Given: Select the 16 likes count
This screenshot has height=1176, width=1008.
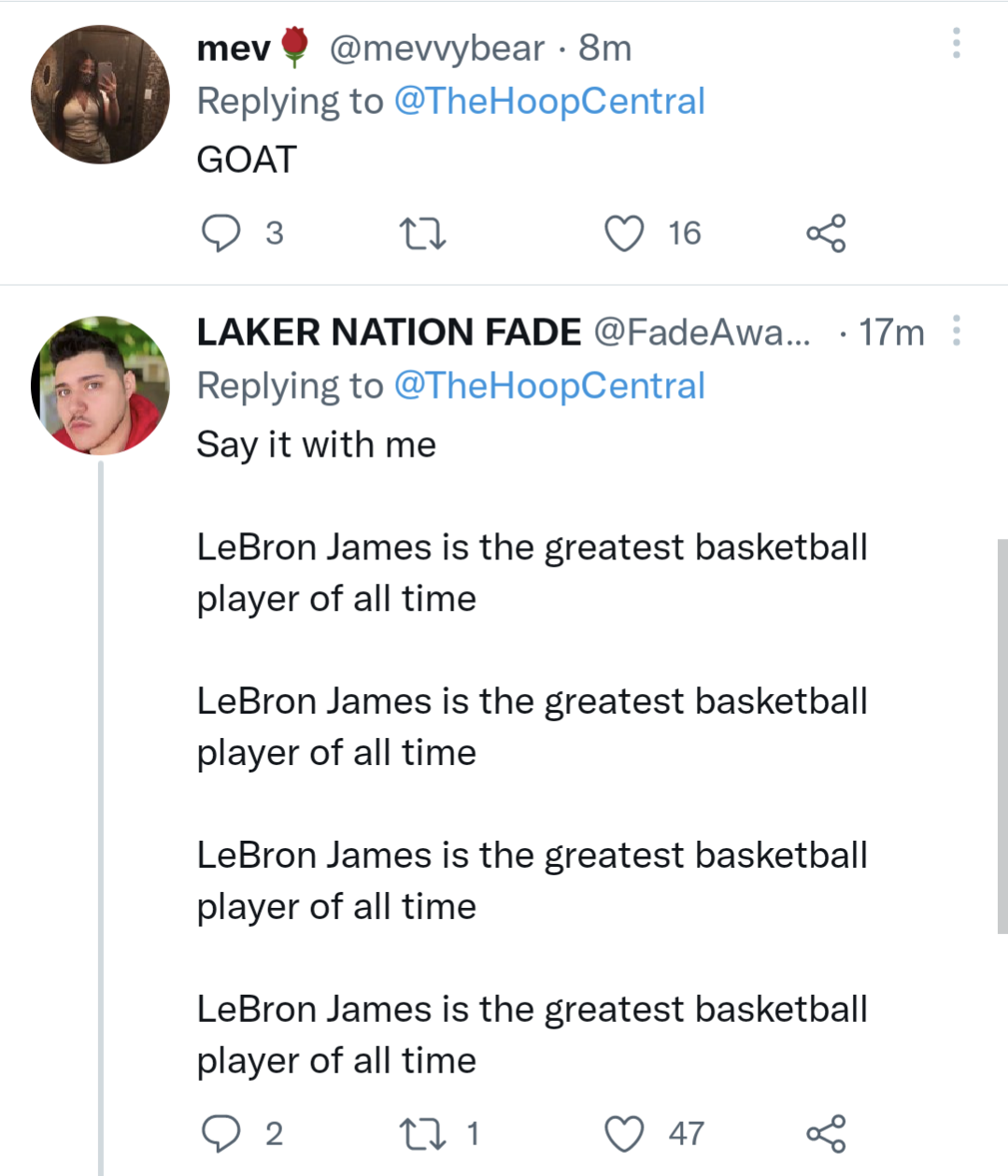Looking at the screenshot, I should coord(684,234).
